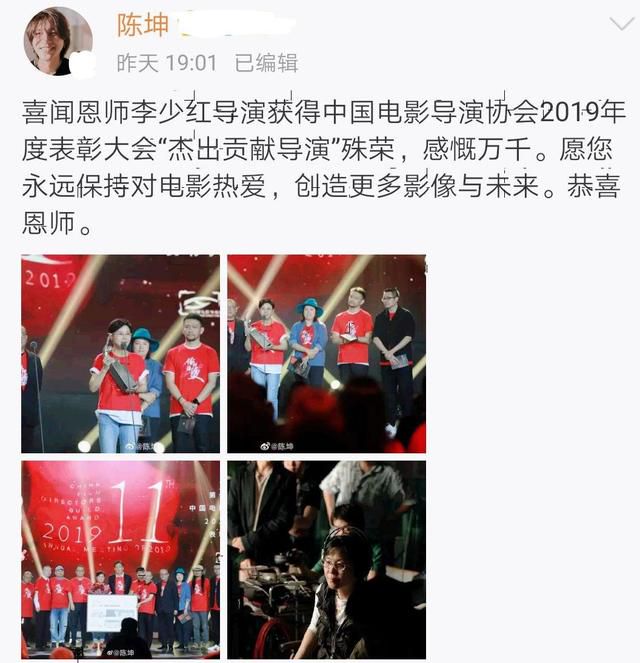Open group photo with 2019 11 backdrop
The width and height of the screenshot is (640, 663).
pos(121,559)
